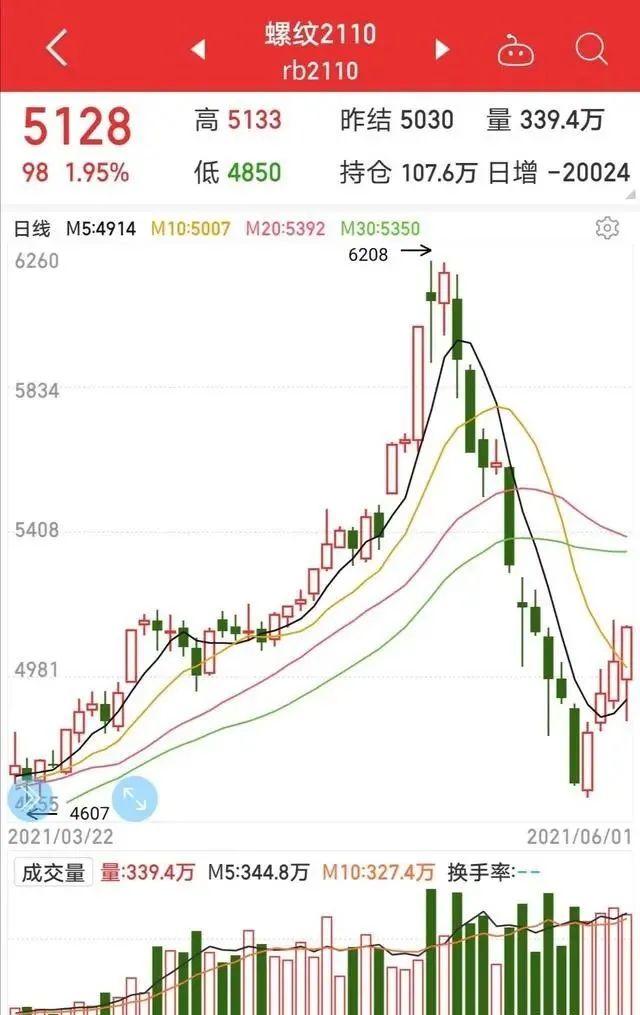This screenshot has width=640, height=1015.
Task: Go back from the 螺纹2110 chart
Action: pos(56,47)
